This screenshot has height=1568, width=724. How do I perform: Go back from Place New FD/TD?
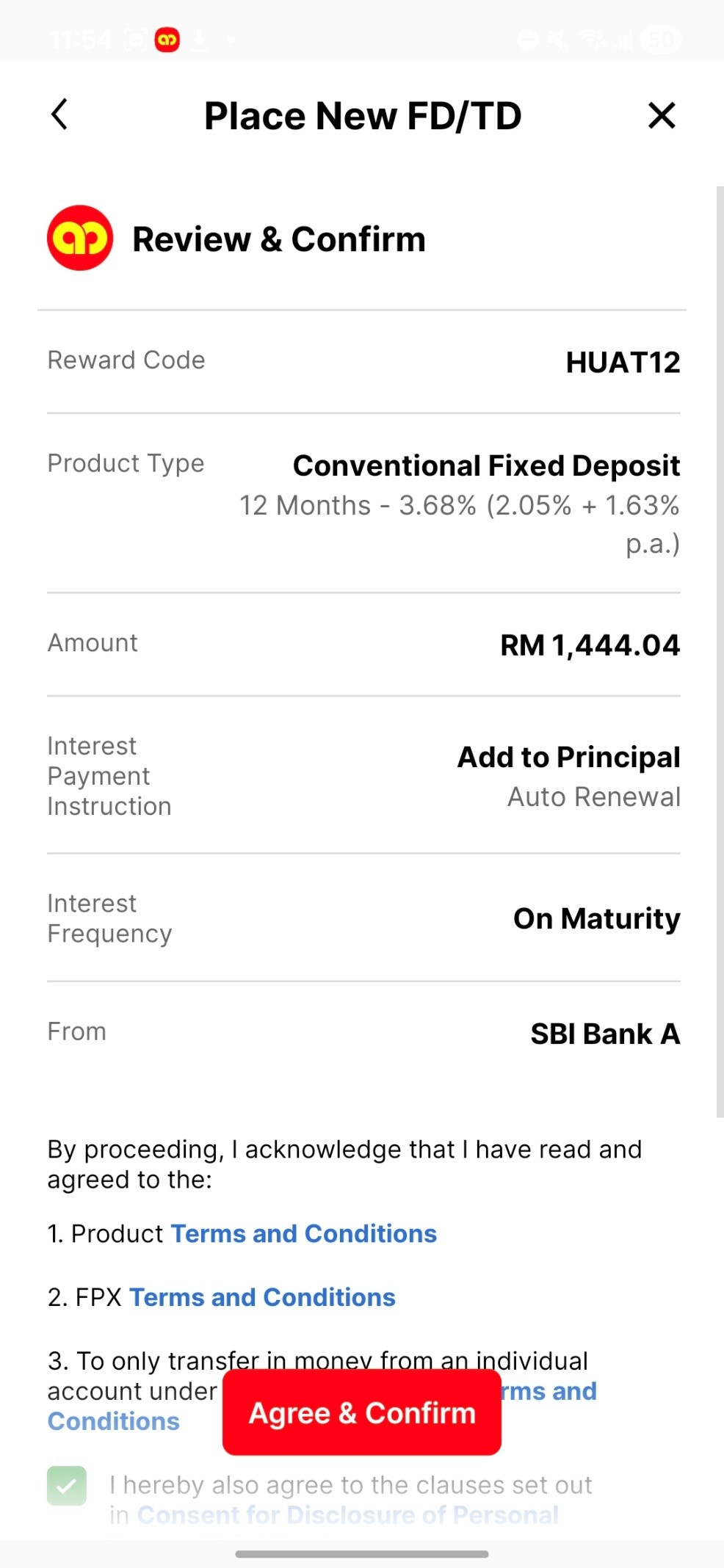tap(60, 115)
